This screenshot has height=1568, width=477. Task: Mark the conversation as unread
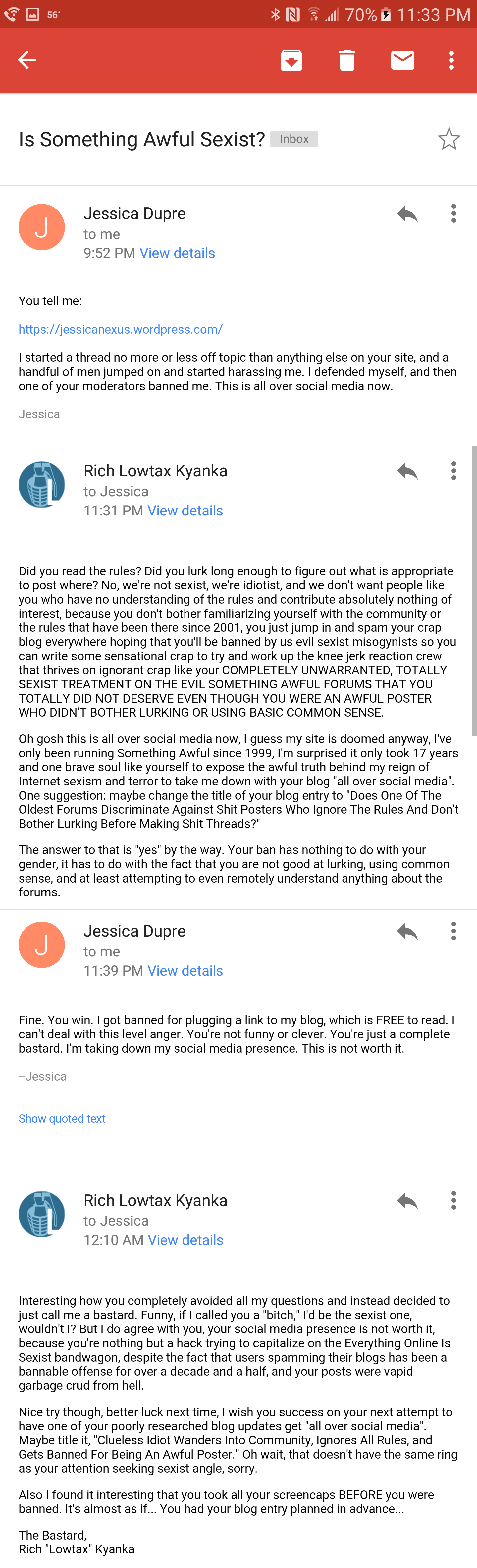[x=402, y=60]
